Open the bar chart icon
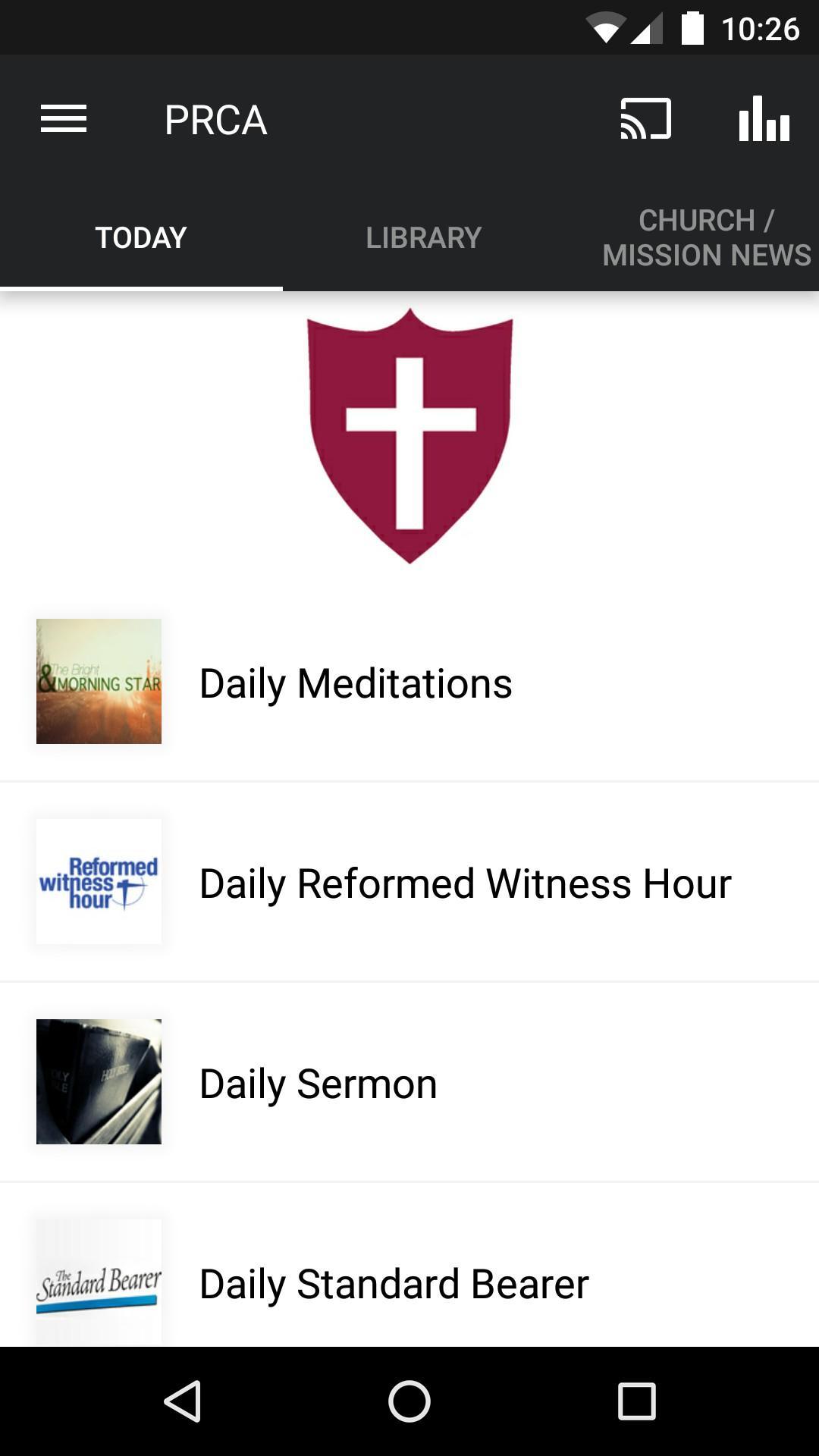 (764, 119)
